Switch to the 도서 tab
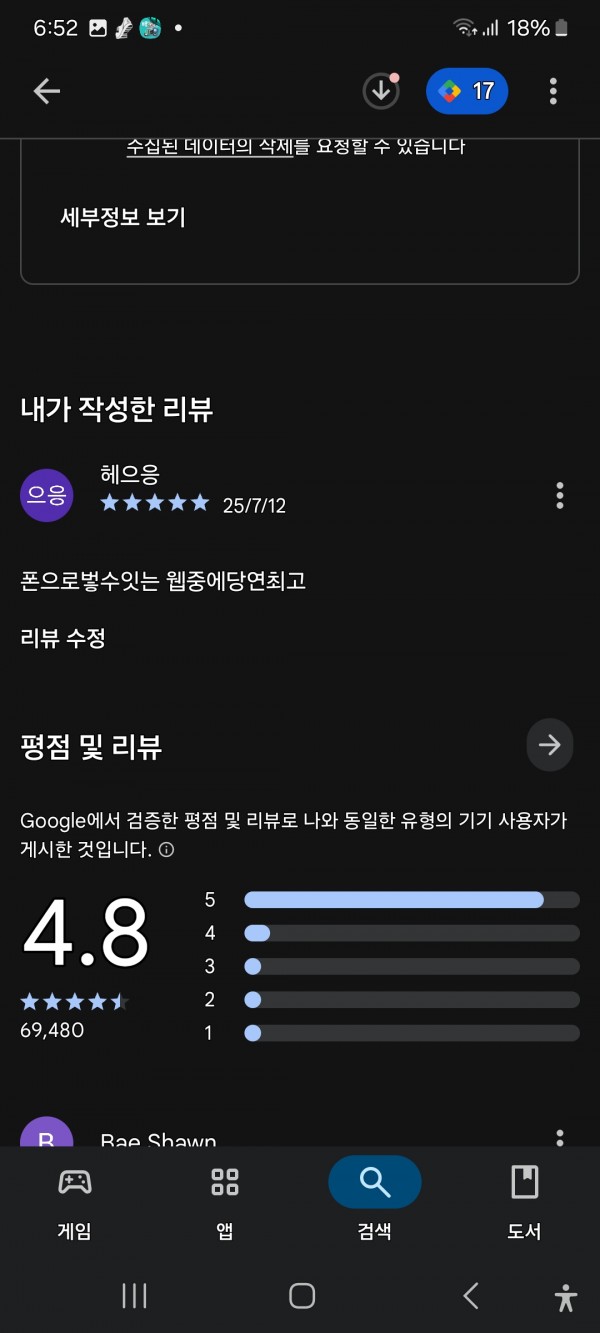This screenshot has width=600, height=1333. point(525,1198)
